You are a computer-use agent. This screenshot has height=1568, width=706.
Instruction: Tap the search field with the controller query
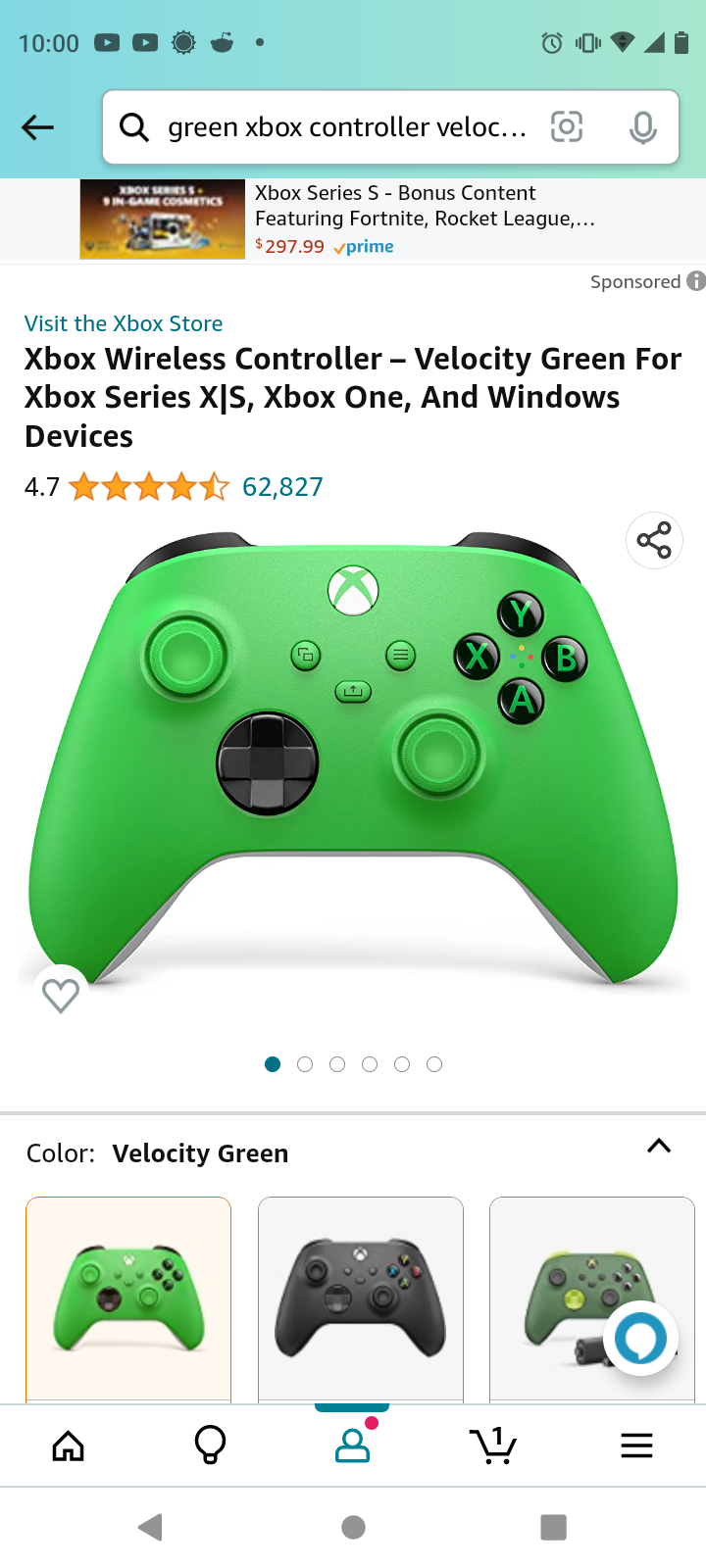point(343,127)
